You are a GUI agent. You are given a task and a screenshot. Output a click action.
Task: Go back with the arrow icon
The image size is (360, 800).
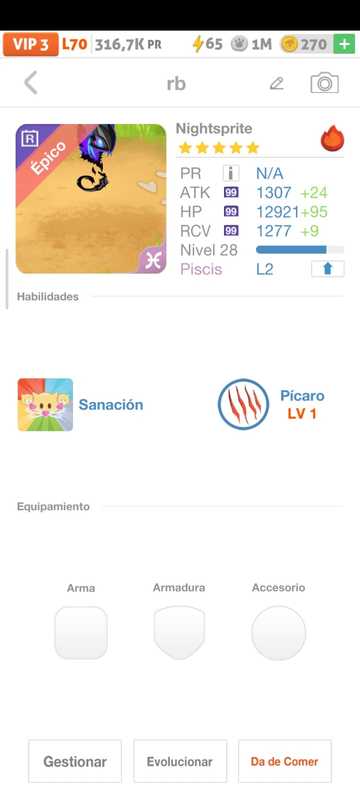tap(31, 83)
